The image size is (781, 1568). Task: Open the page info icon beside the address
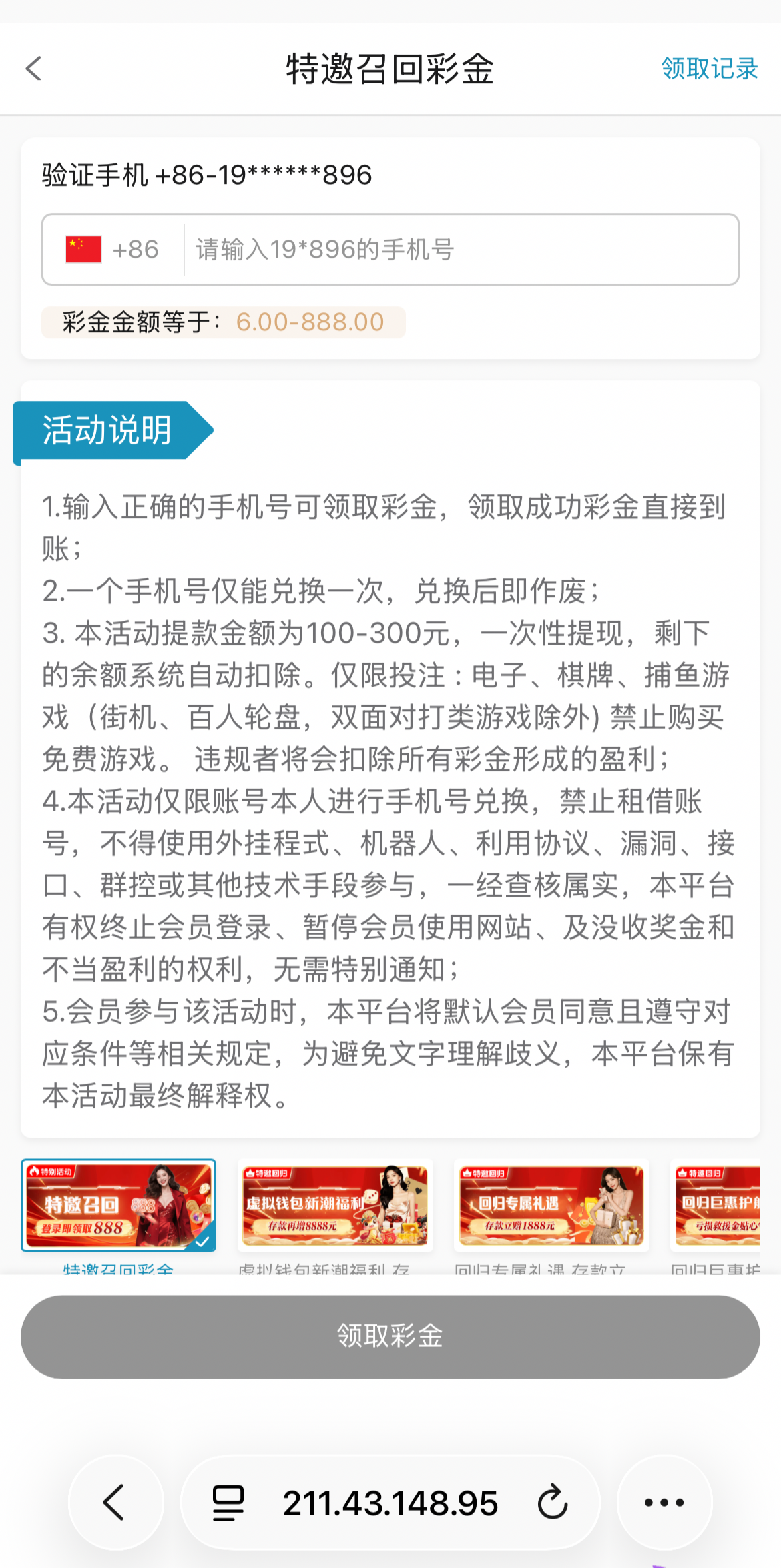pyautogui.click(x=228, y=1503)
